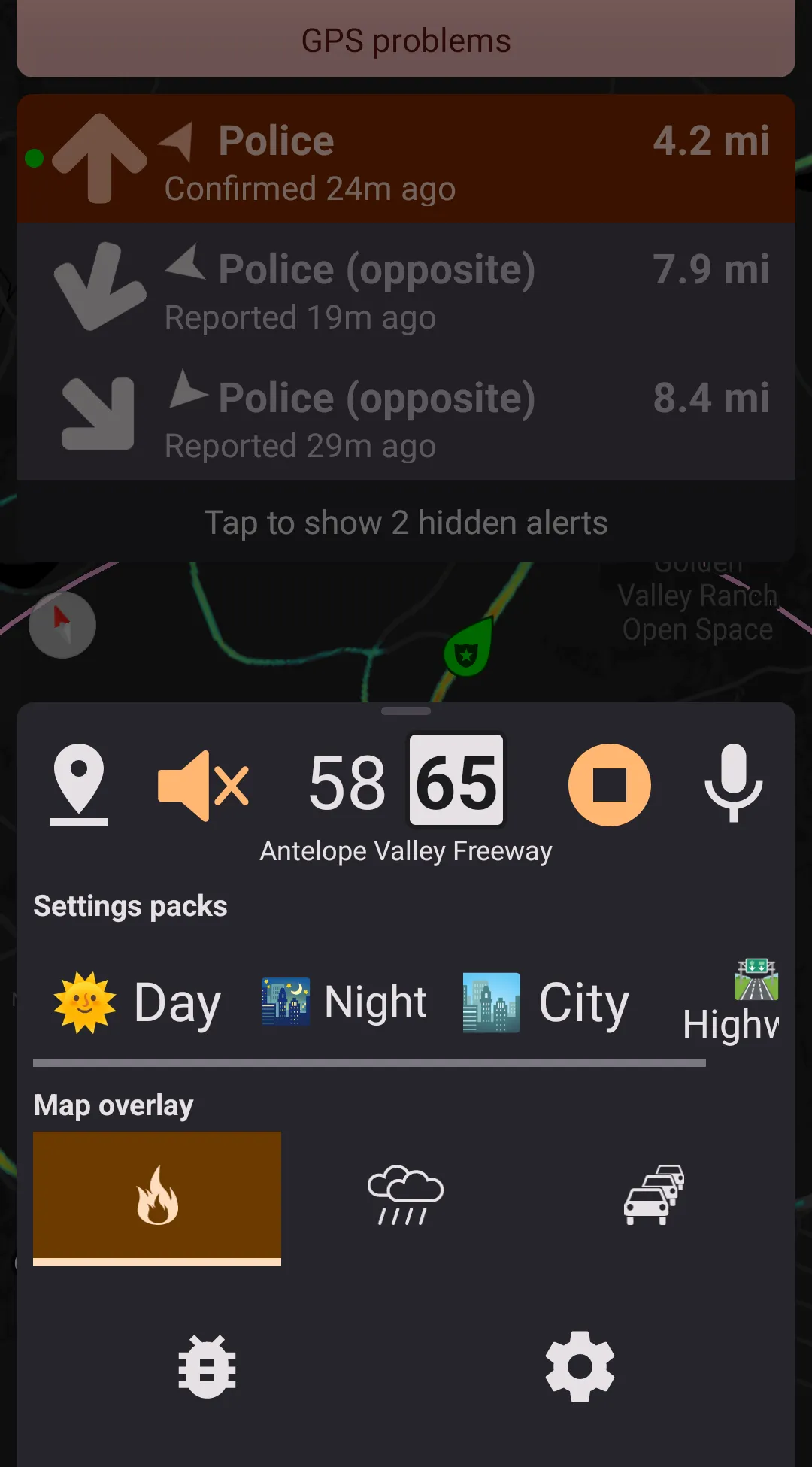Show the 2 hidden alerts
Screen dimensions: 812x1467
pyautogui.click(x=406, y=523)
